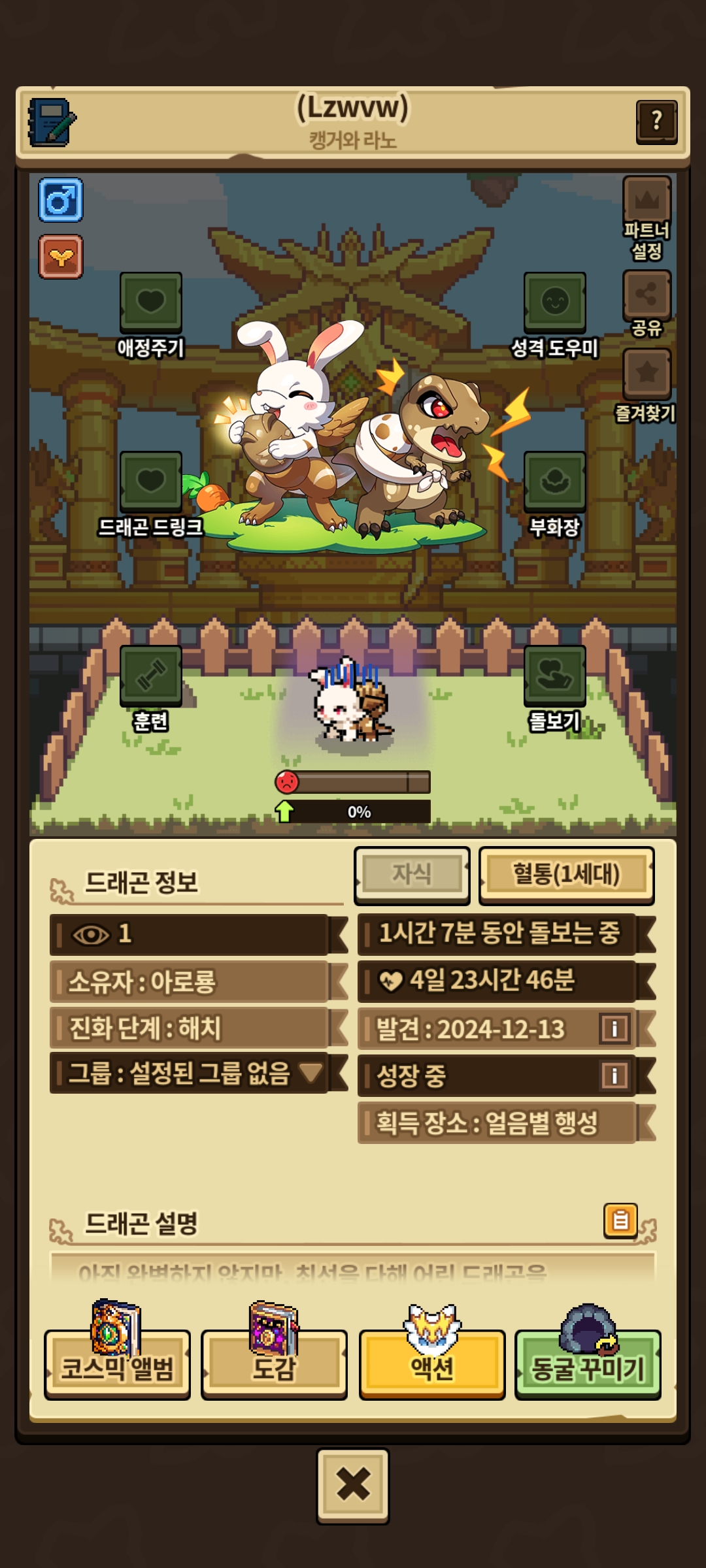Expand the 그룹 dropdown
Screen dimensions: 706x1568
tap(310, 1072)
